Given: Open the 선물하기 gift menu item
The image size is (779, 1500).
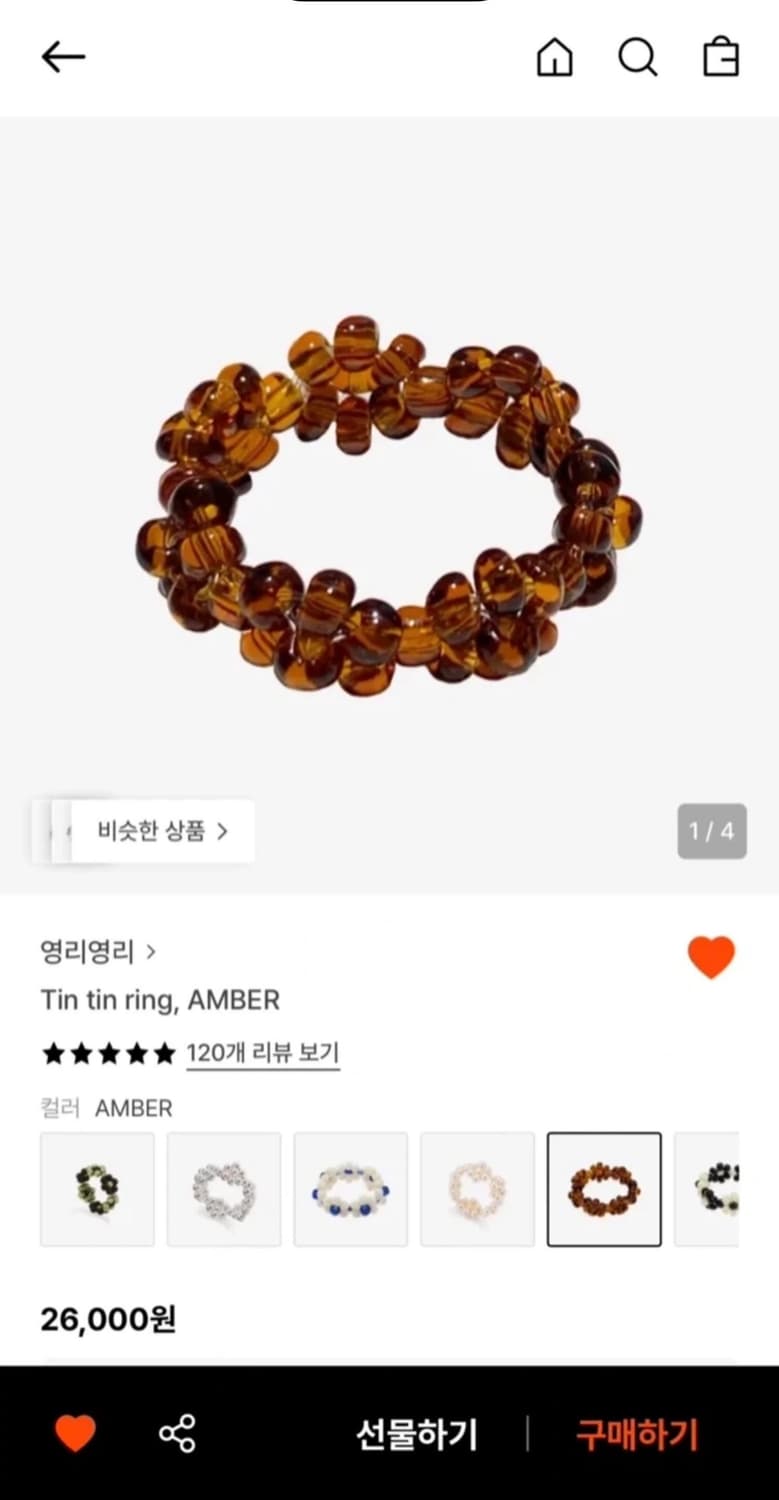Looking at the screenshot, I should pos(415,1435).
